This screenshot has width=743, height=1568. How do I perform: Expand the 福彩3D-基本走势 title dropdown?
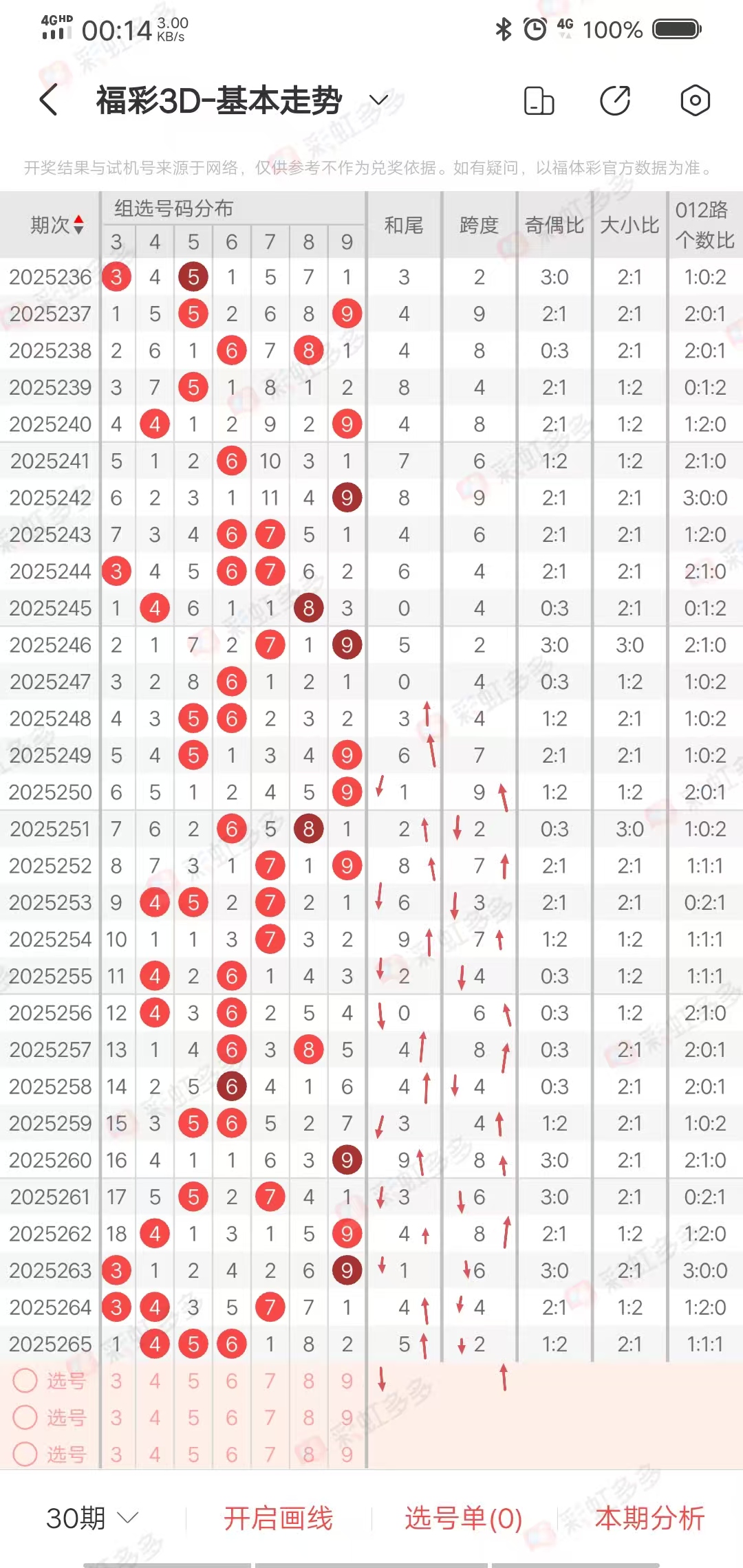click(x=379, y=101)
